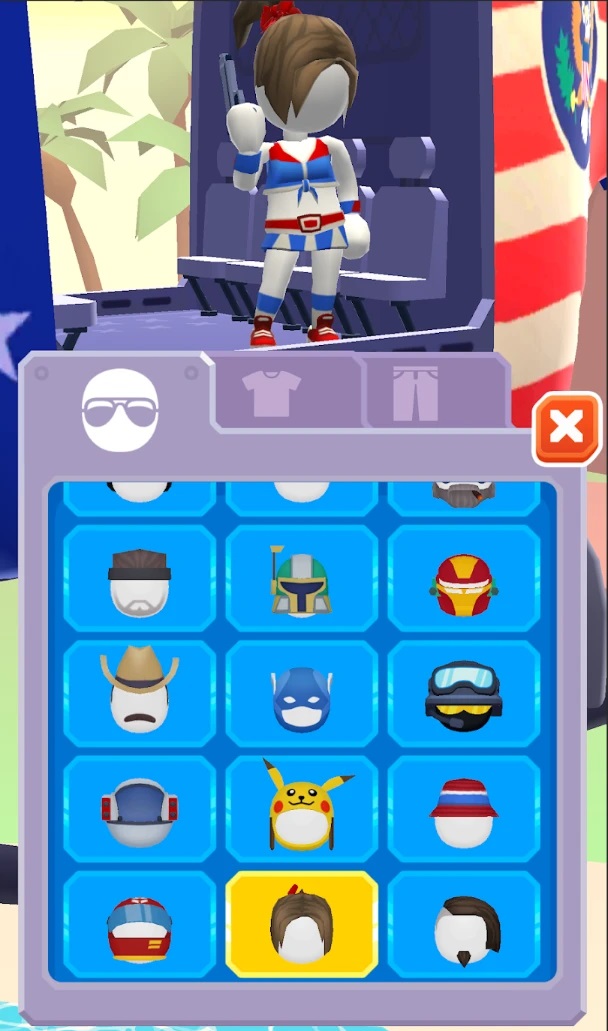Close the outfit customization panel
Viewport: 608px width, 1031px height.
click(566, 429)
